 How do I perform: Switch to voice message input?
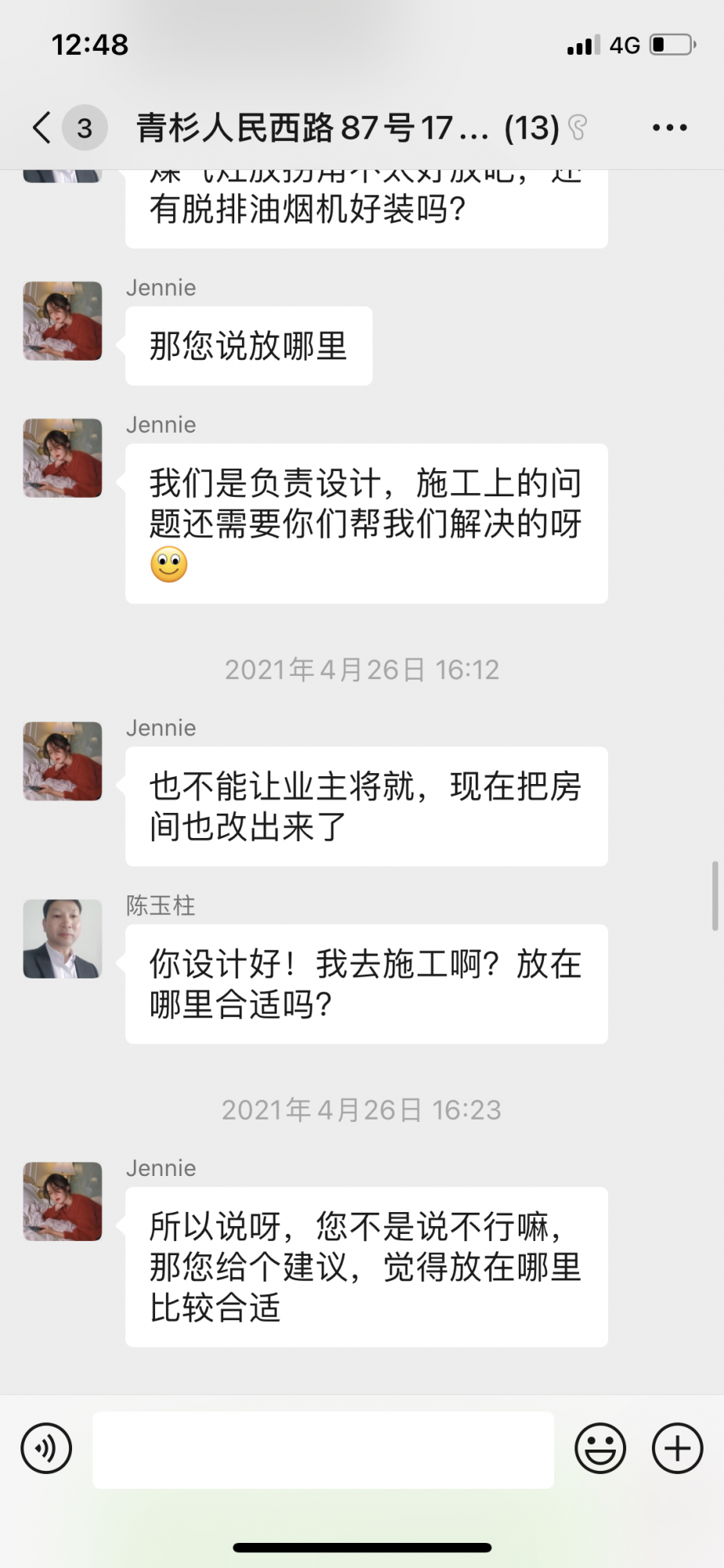click(47, 1448)
